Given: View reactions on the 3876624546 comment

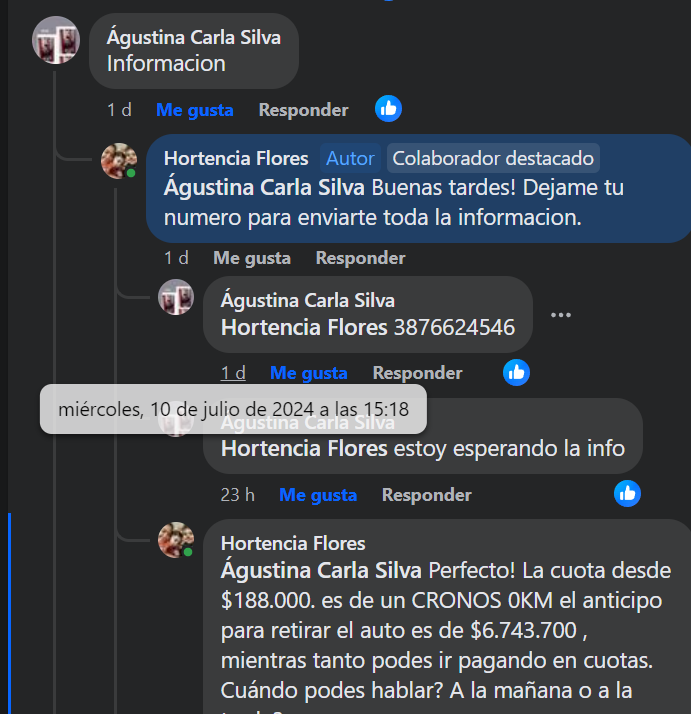Looking at the screenshot, I should [516, 373].
